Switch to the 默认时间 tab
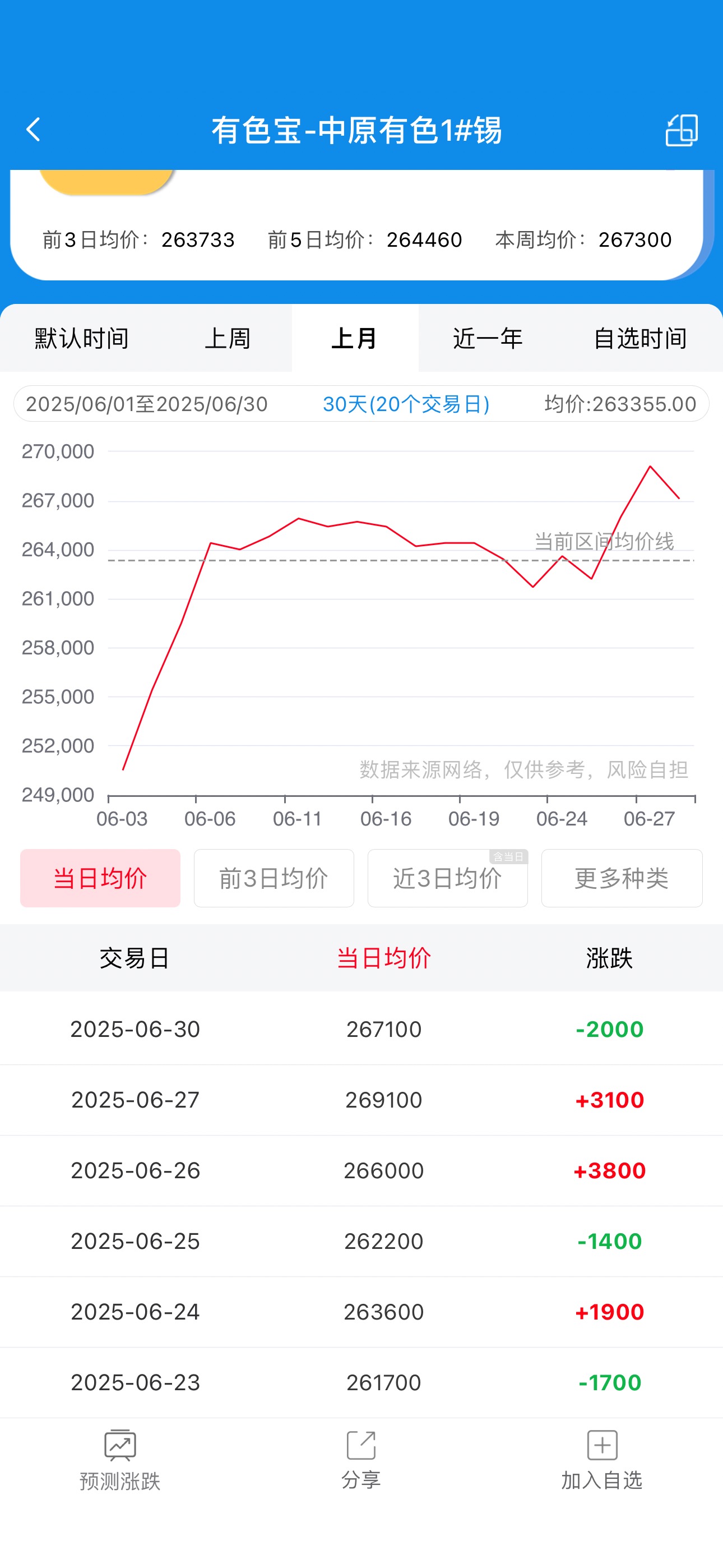 coord(82,338)
